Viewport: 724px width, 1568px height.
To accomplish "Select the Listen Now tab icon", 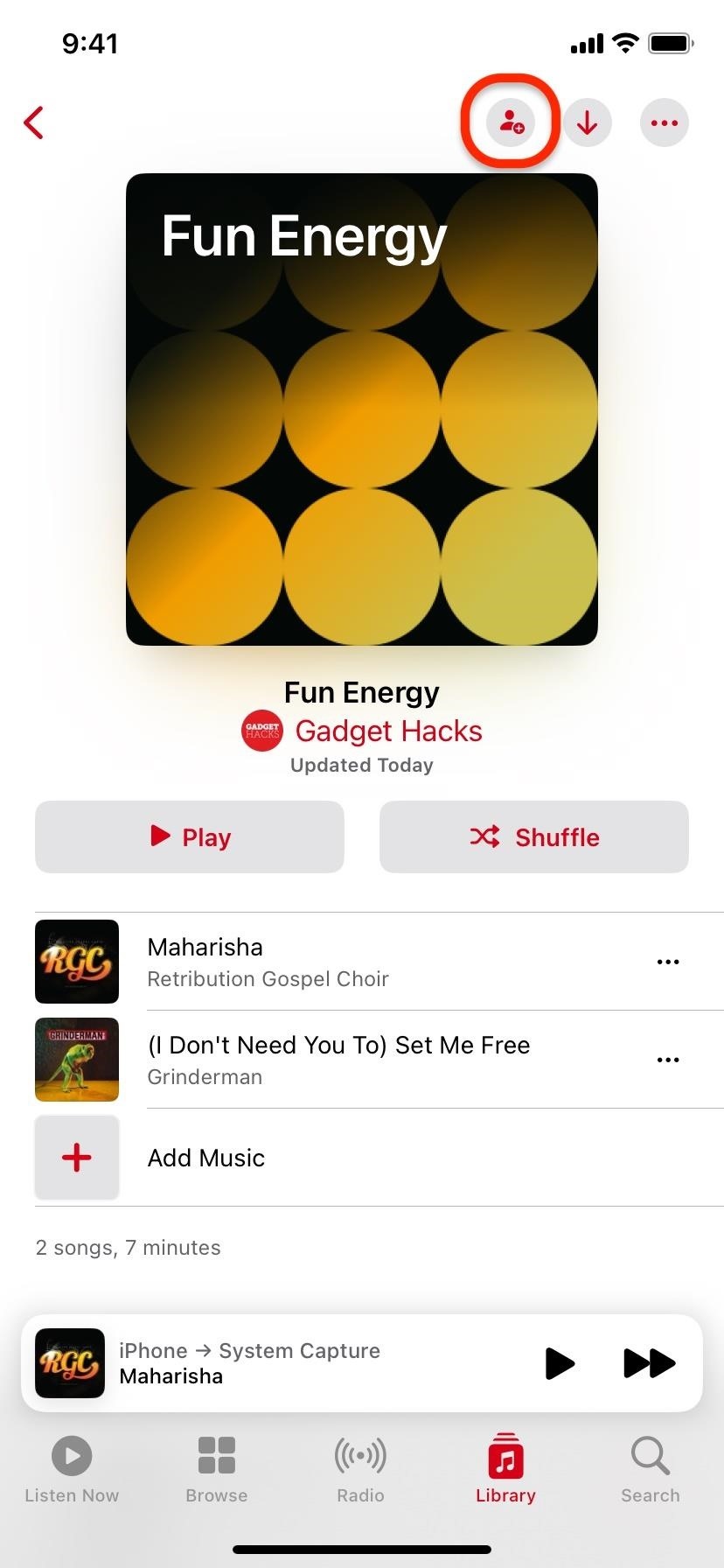I will tap(71, 1457).
